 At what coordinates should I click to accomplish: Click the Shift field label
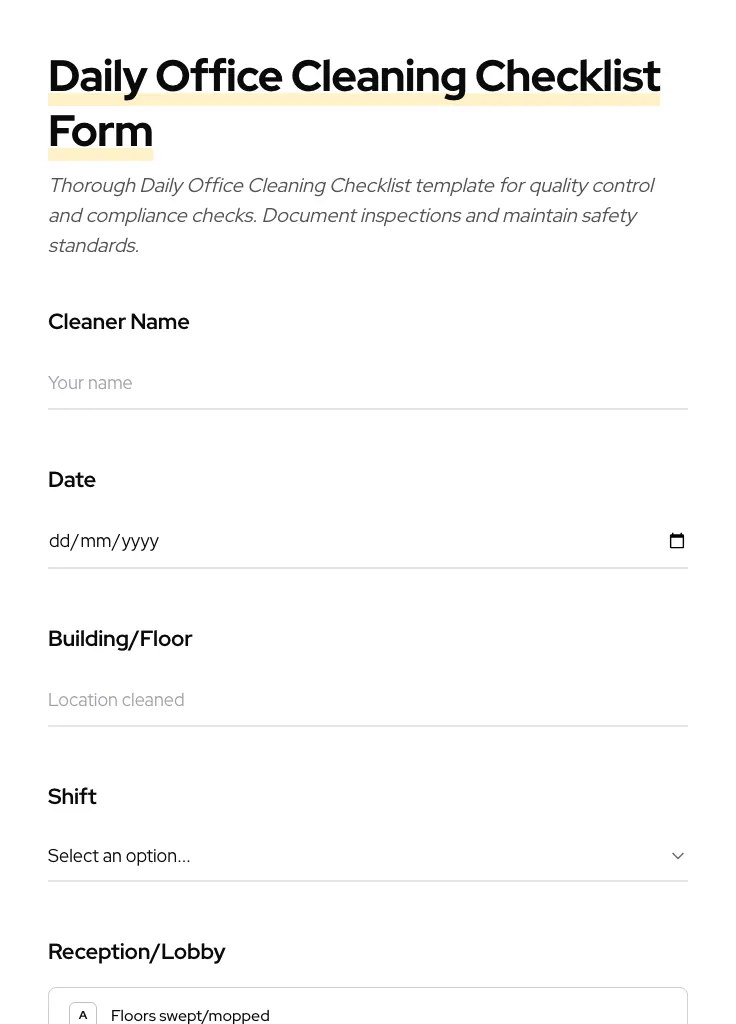point(72,796)
